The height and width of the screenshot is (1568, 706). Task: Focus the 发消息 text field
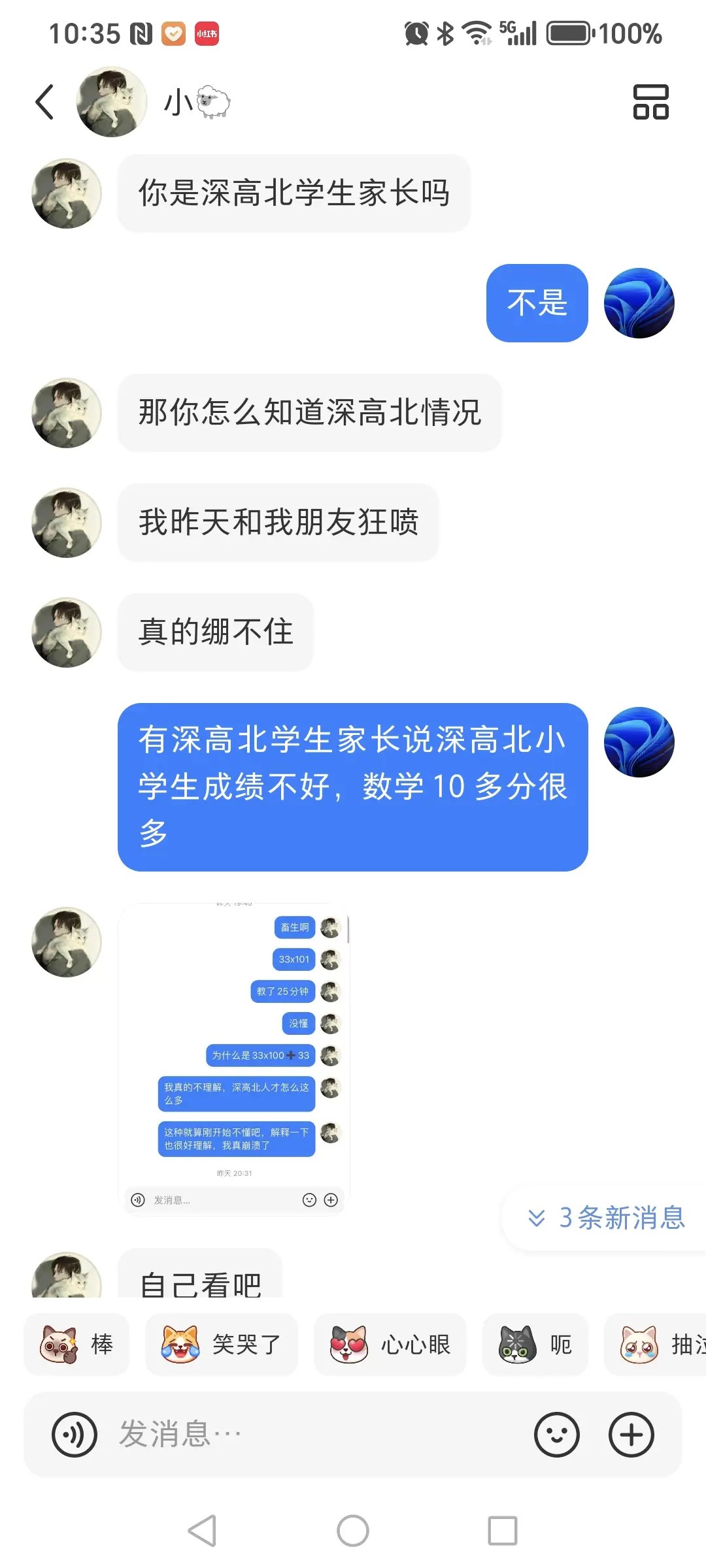pyautogui.click(x=314, y=1435)
